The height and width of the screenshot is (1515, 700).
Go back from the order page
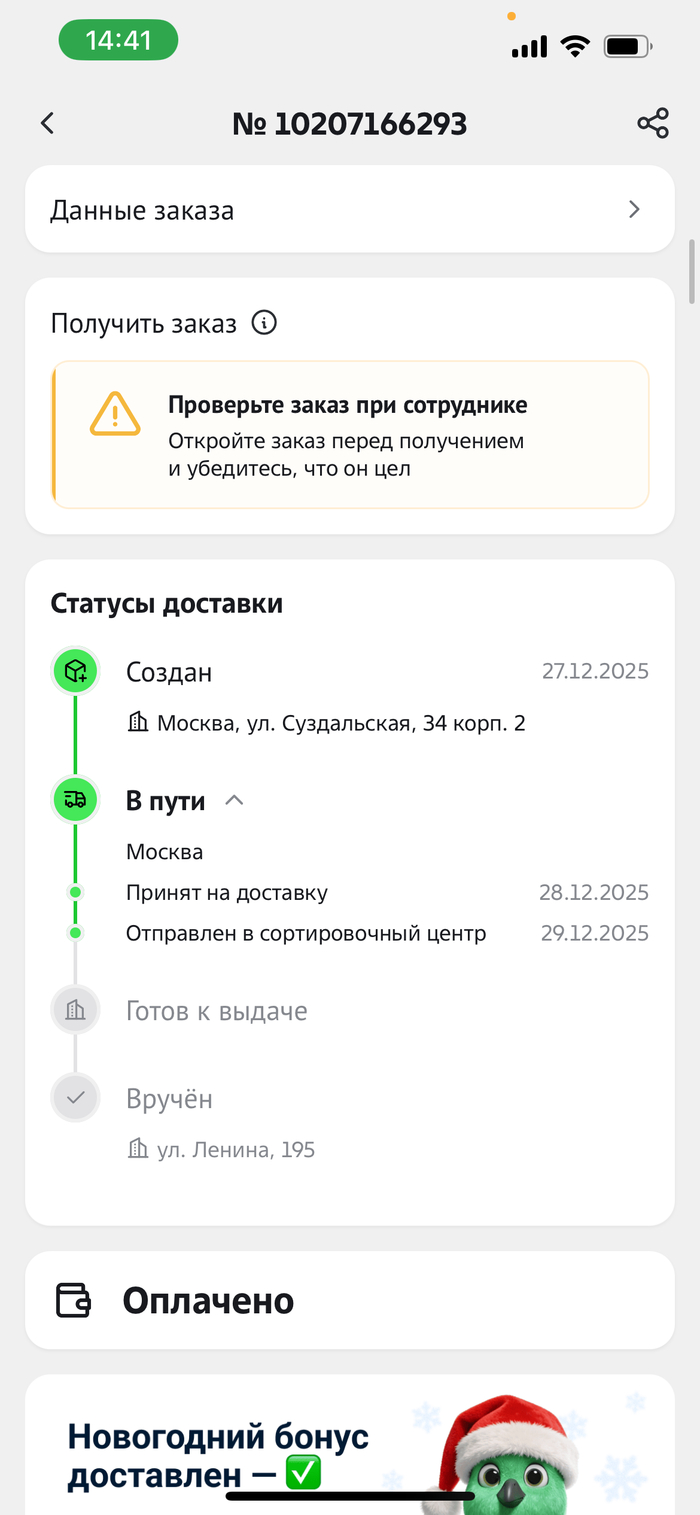tap(47, 124)
